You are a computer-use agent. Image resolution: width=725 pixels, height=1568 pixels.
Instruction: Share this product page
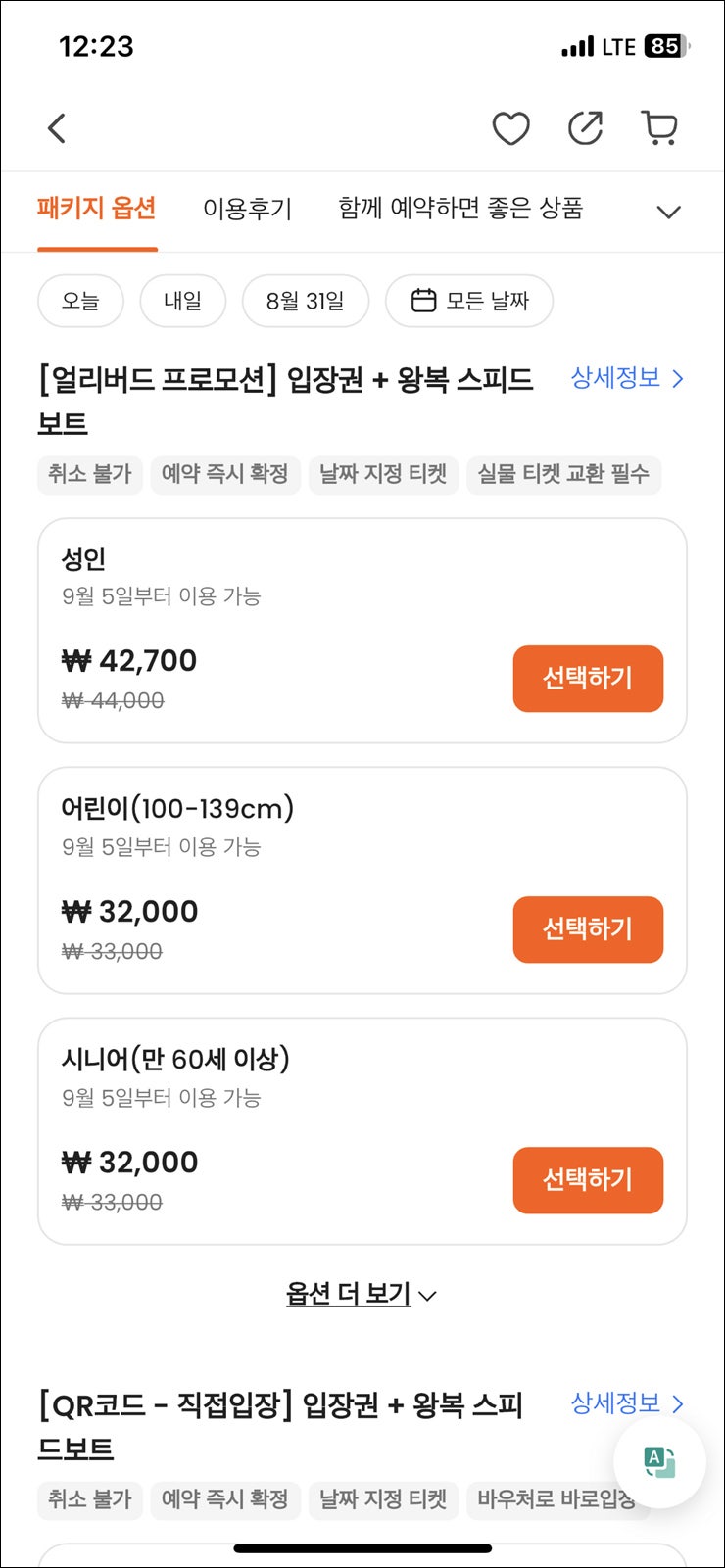pos(586,128)
